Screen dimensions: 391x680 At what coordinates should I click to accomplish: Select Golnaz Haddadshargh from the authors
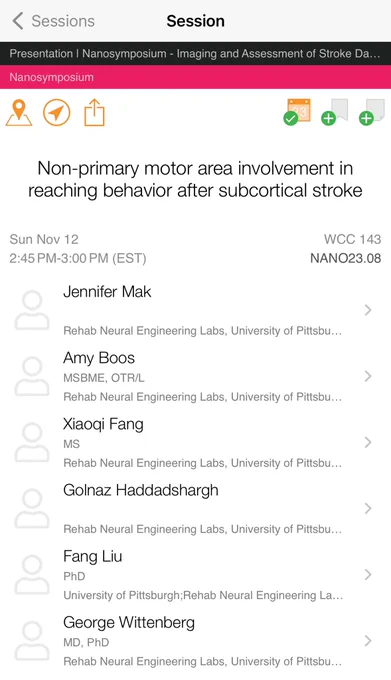pyautogui.click(x=196, y=509)
